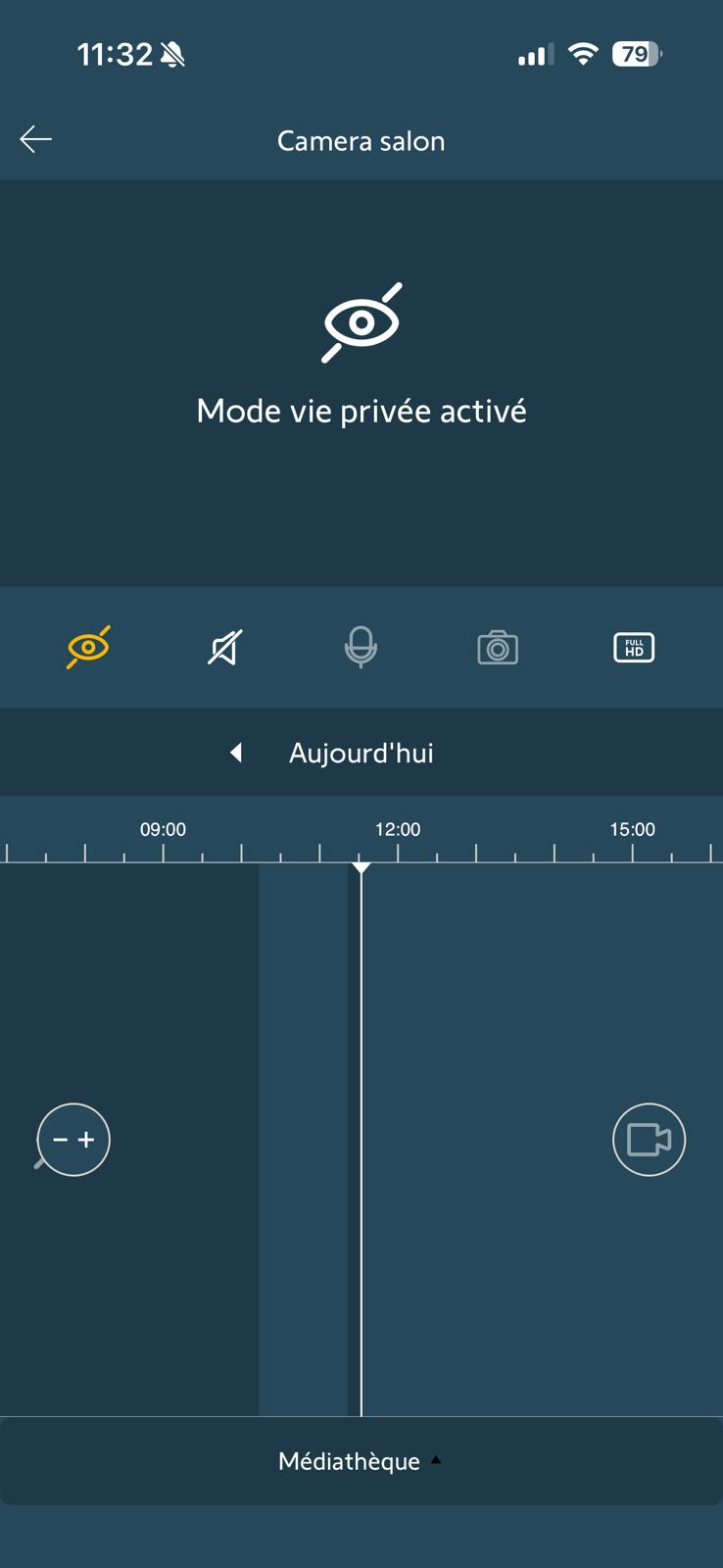Image resolution: width=723 pixels, height=1568 pixels.
Task: Disable privacy mode with the eye icon
Action: (88, 648)
